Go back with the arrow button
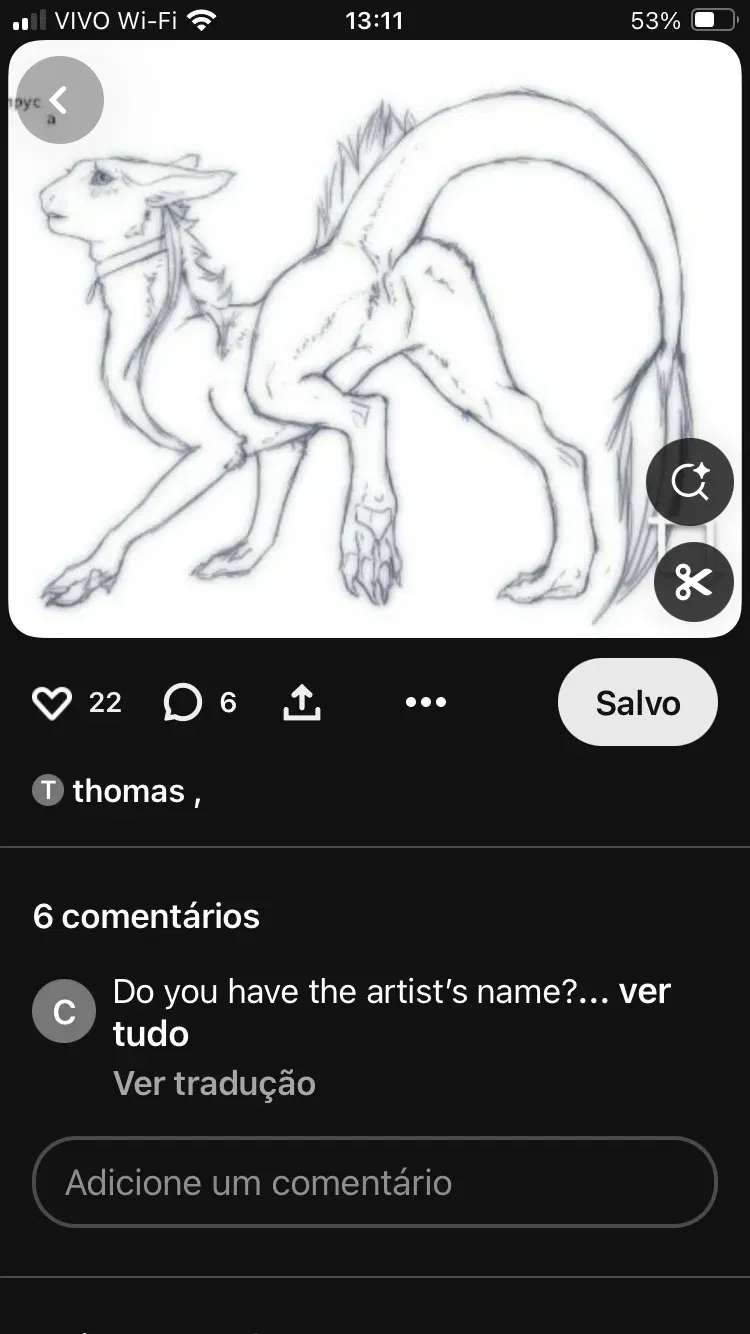The image size is (750, 1334). [60, 100]
